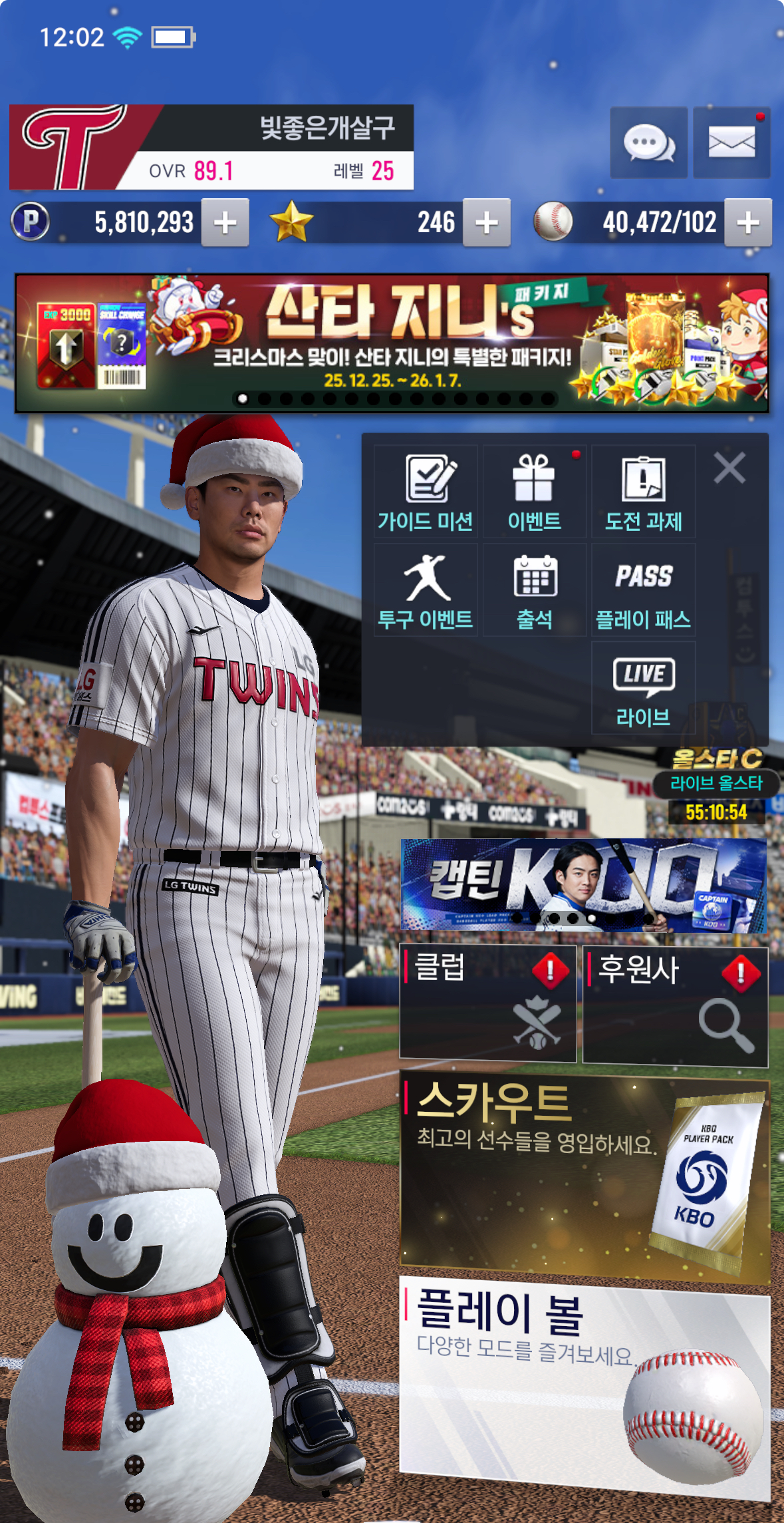Open the mailbox envelope icon
This screenshot has width=784, height=1523.
[x=731, y=142]
